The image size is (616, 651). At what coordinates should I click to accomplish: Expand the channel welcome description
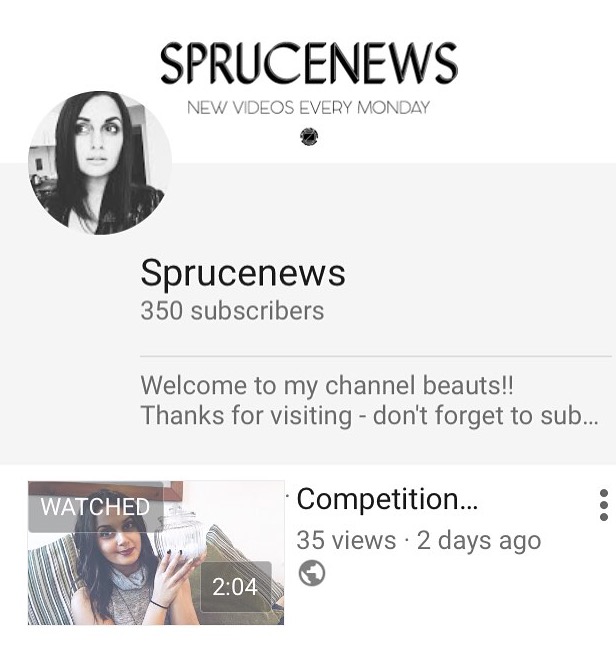click(x=369, y=400)
